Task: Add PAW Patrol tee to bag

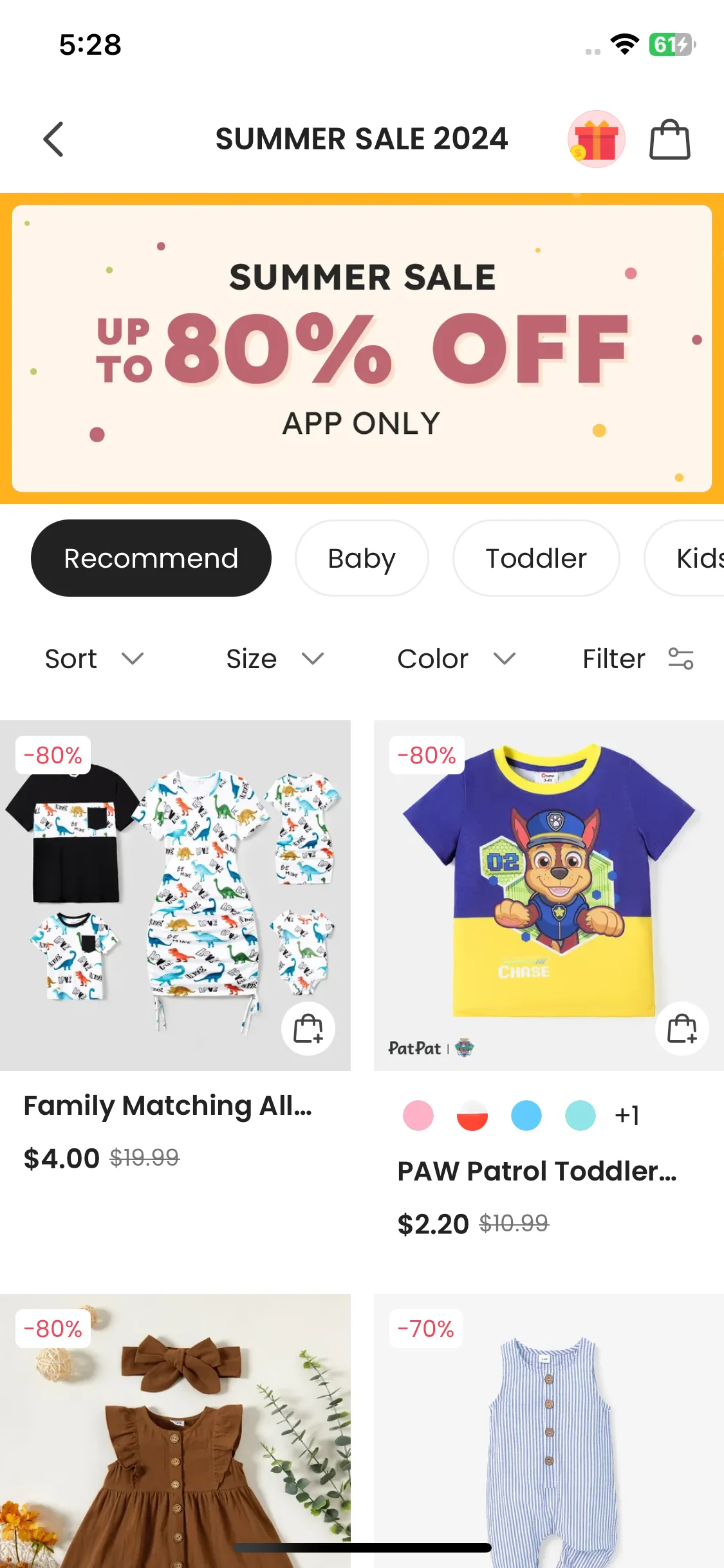Action: tap(682, 1029)
